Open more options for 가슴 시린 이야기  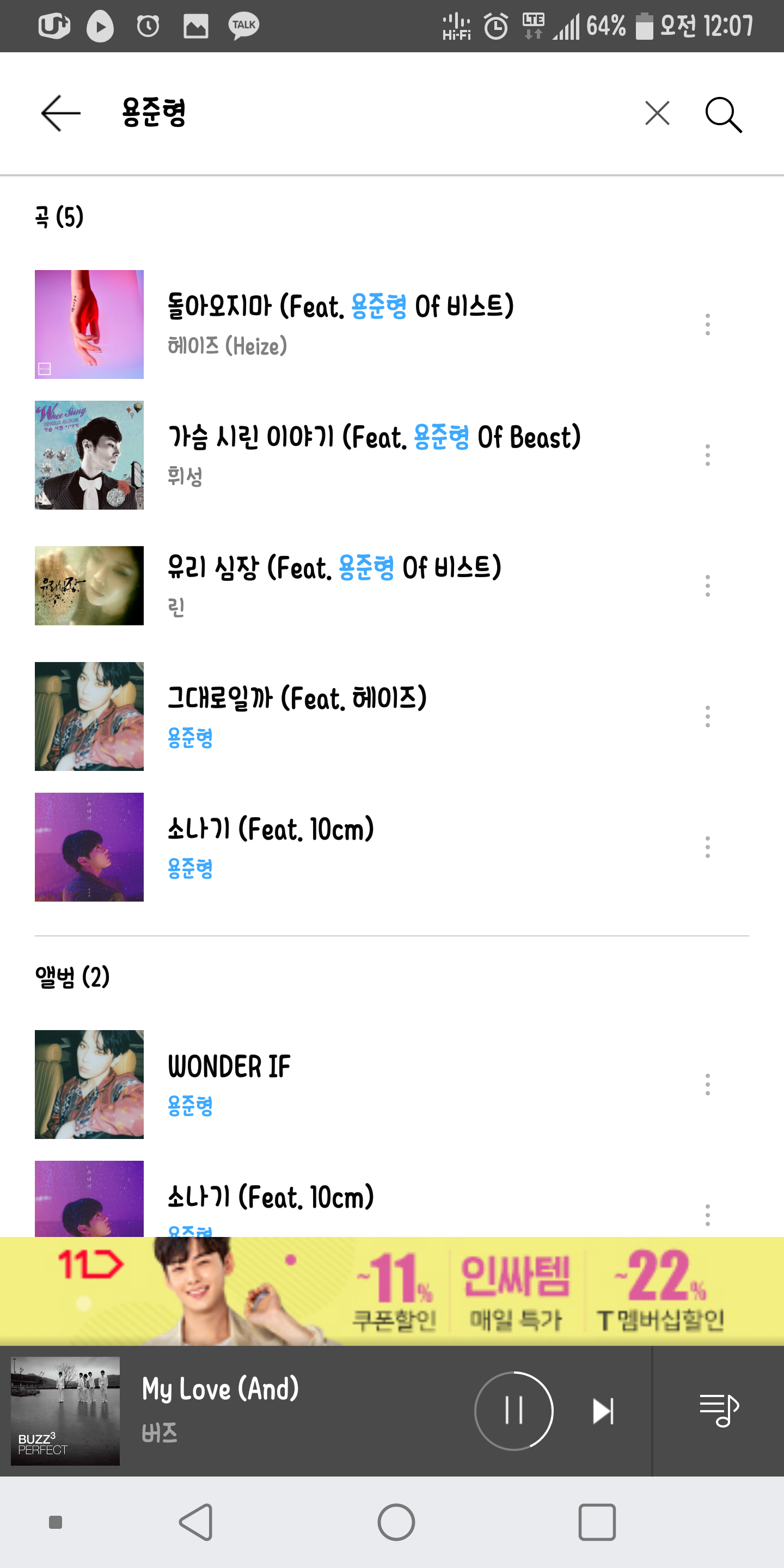point(707,455)
